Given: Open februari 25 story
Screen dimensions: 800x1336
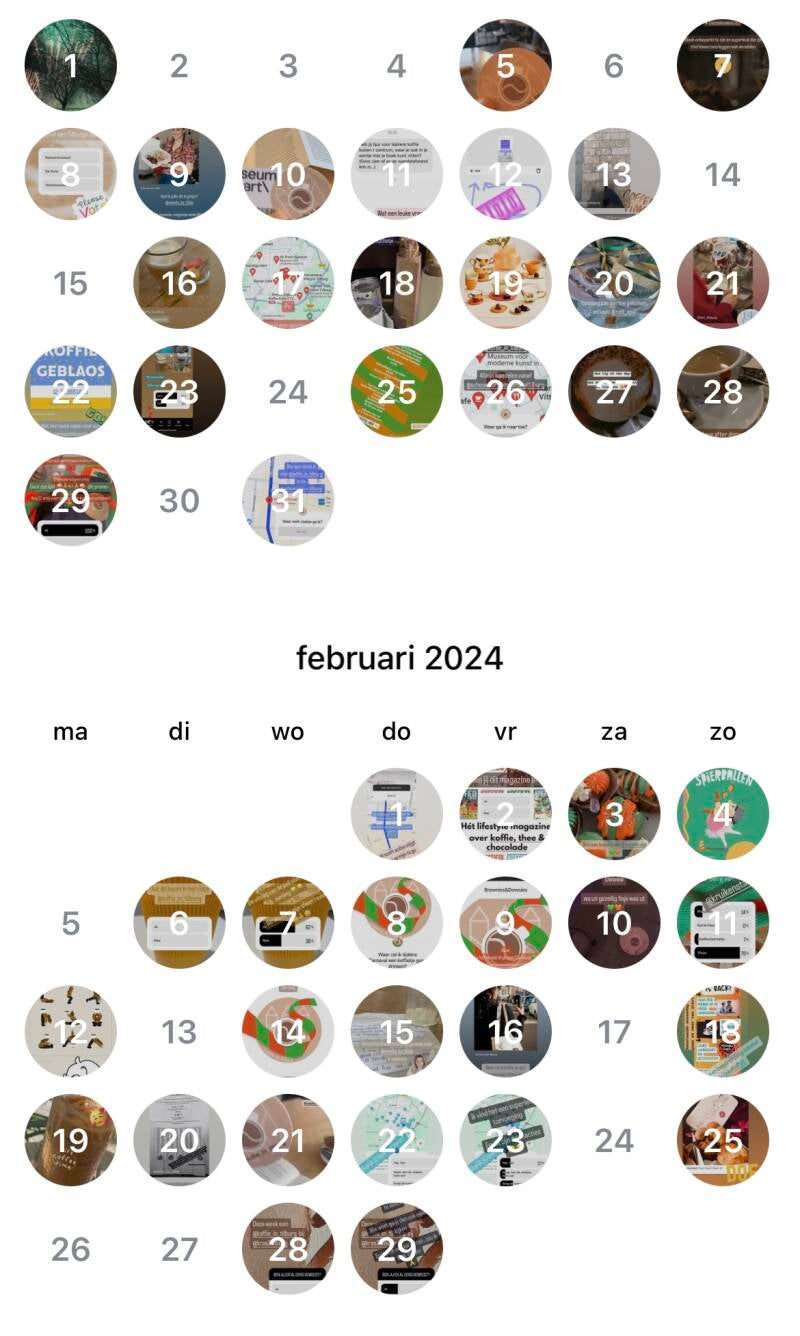Looking at the screenshot, I should pyautogui.click(x=723, y=1140).
